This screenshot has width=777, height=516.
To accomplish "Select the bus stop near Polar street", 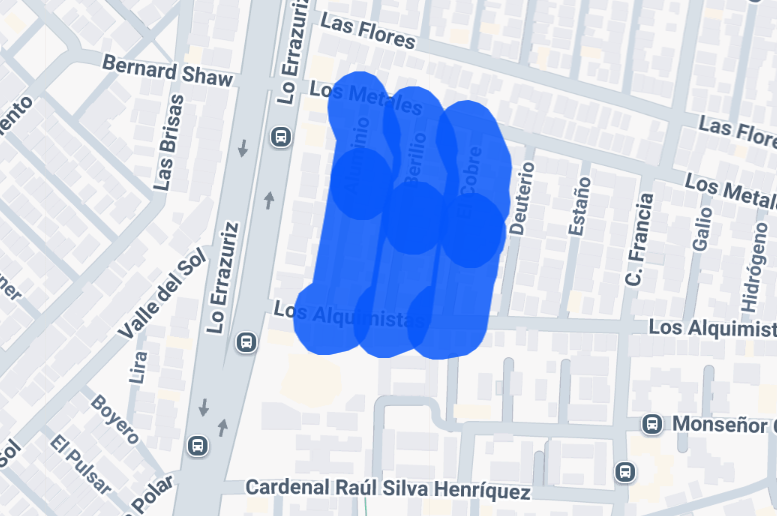I will 197,445.
